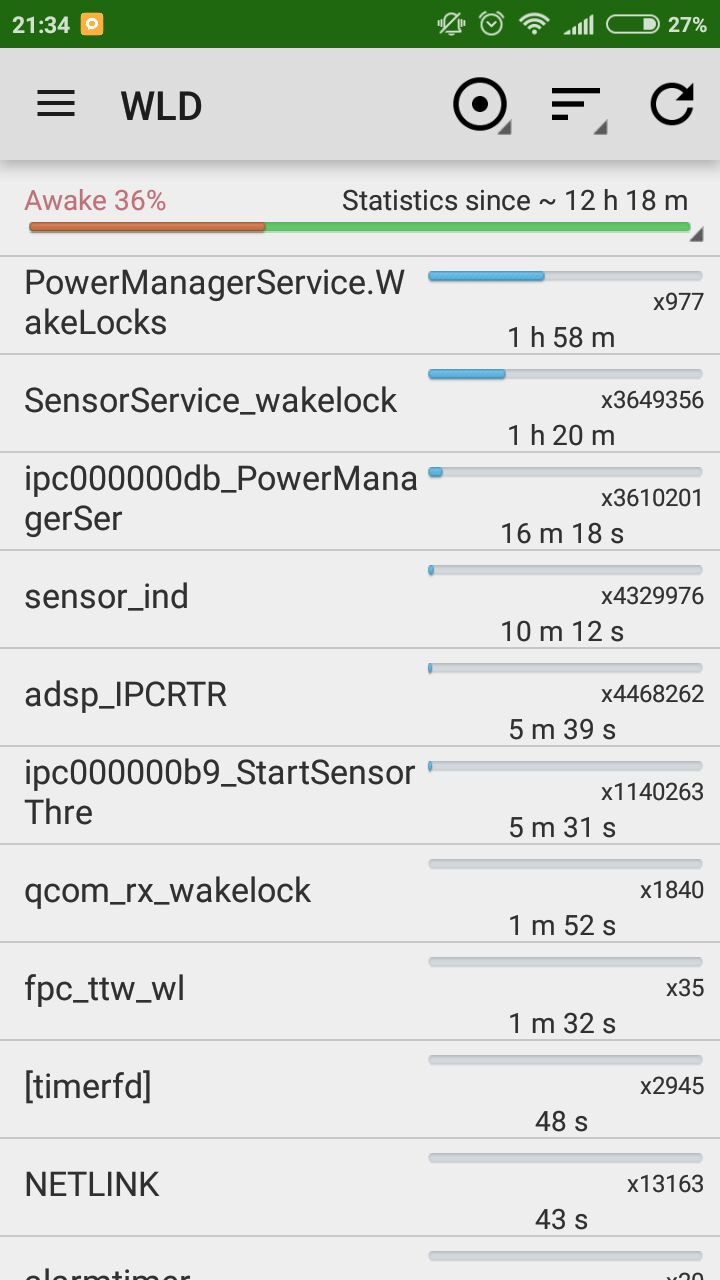
Task: Refresh the wakelock statistics
Action: (x=671, y=104)
